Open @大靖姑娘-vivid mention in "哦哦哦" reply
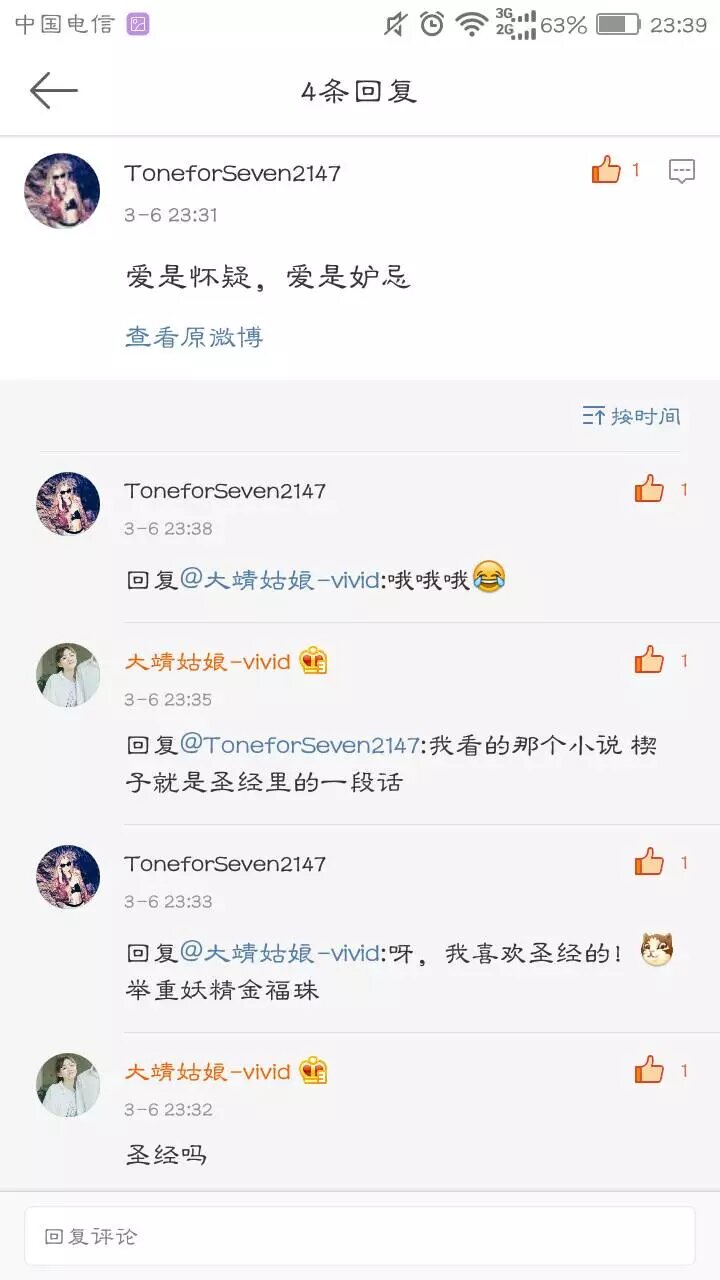Image resolution: width=720 pixels, height=1280 pixels. click(x=280, y=579)
